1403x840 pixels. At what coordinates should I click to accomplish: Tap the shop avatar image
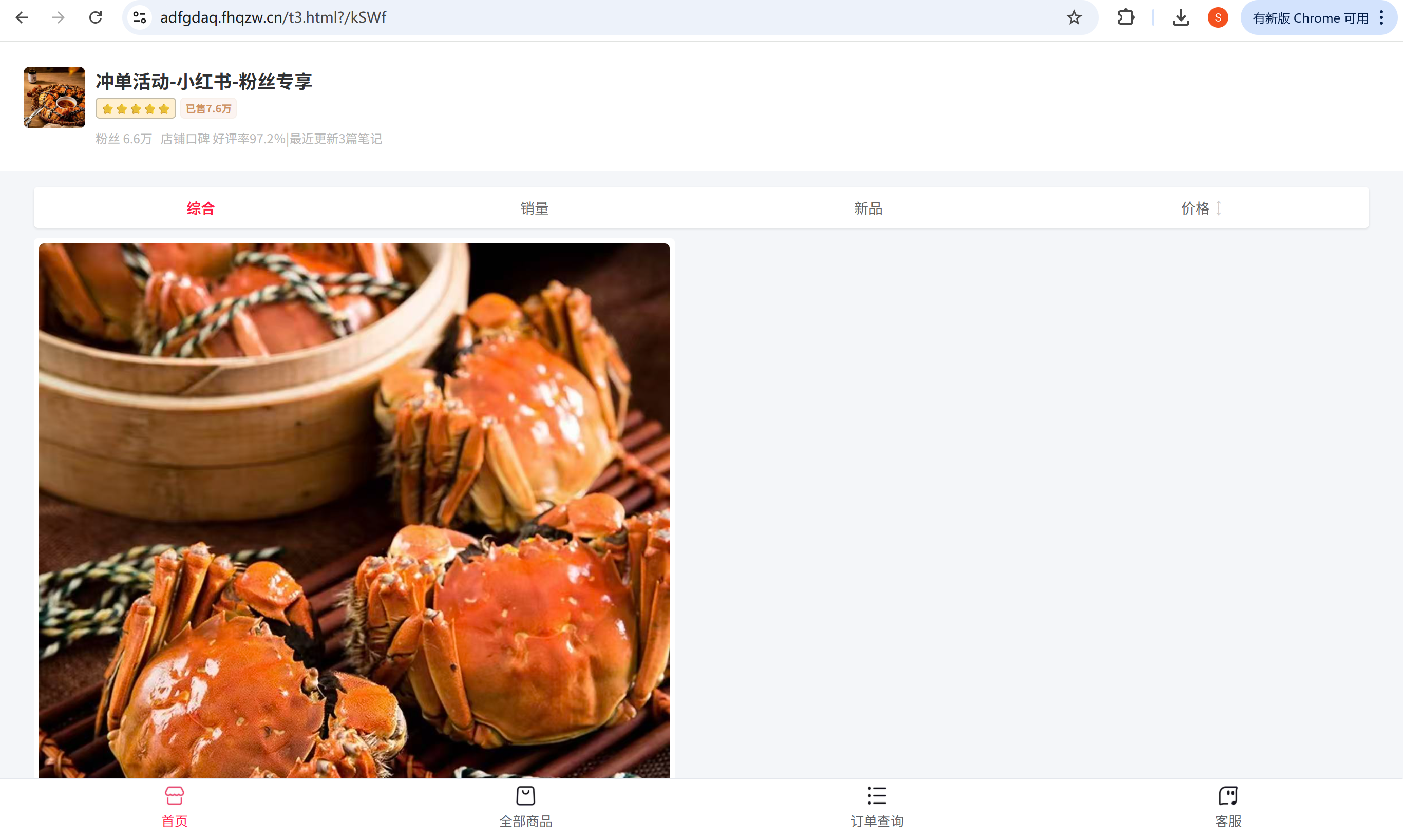click(x=54, y=98)
